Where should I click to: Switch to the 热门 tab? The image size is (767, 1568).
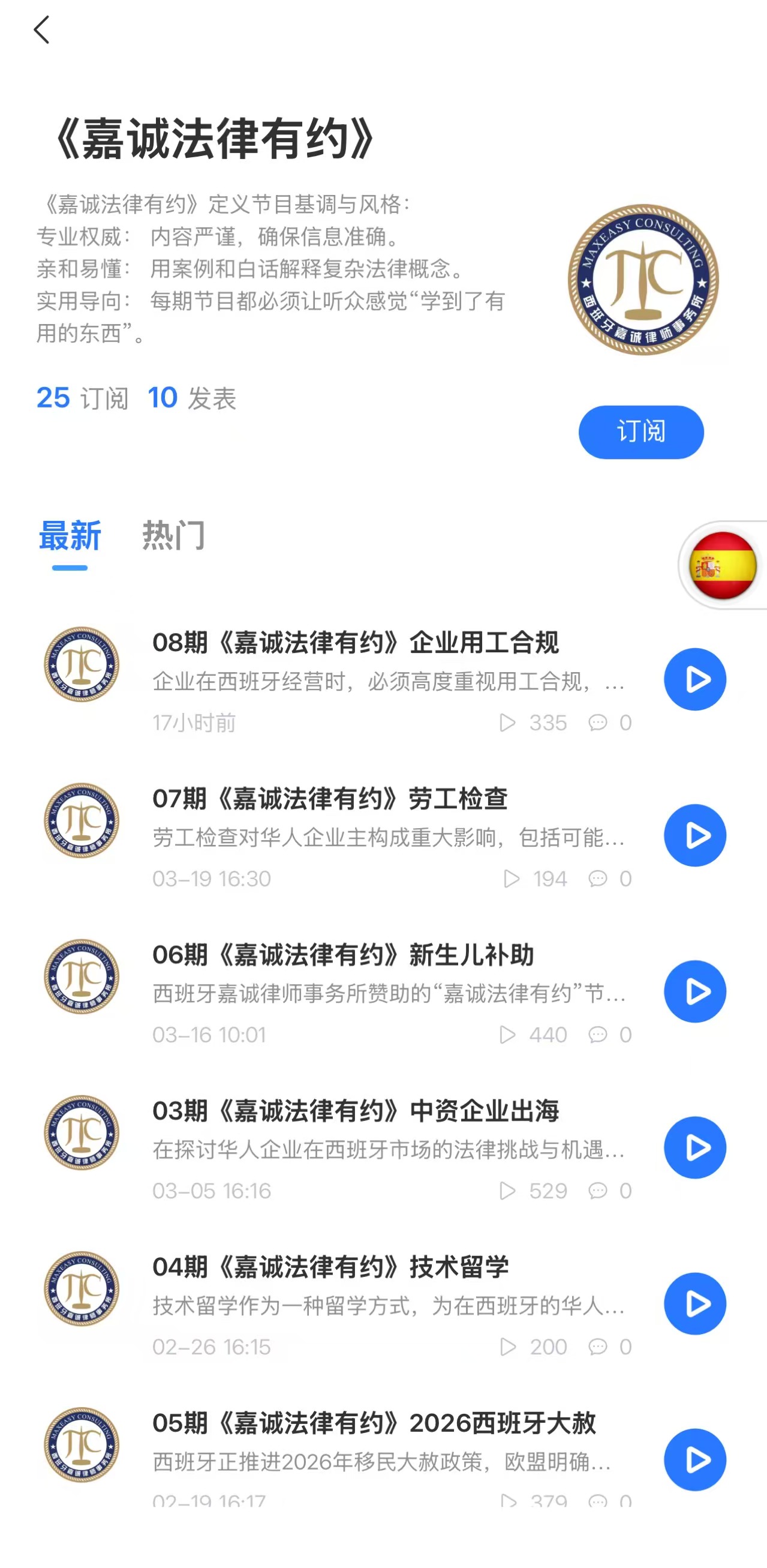173,536
